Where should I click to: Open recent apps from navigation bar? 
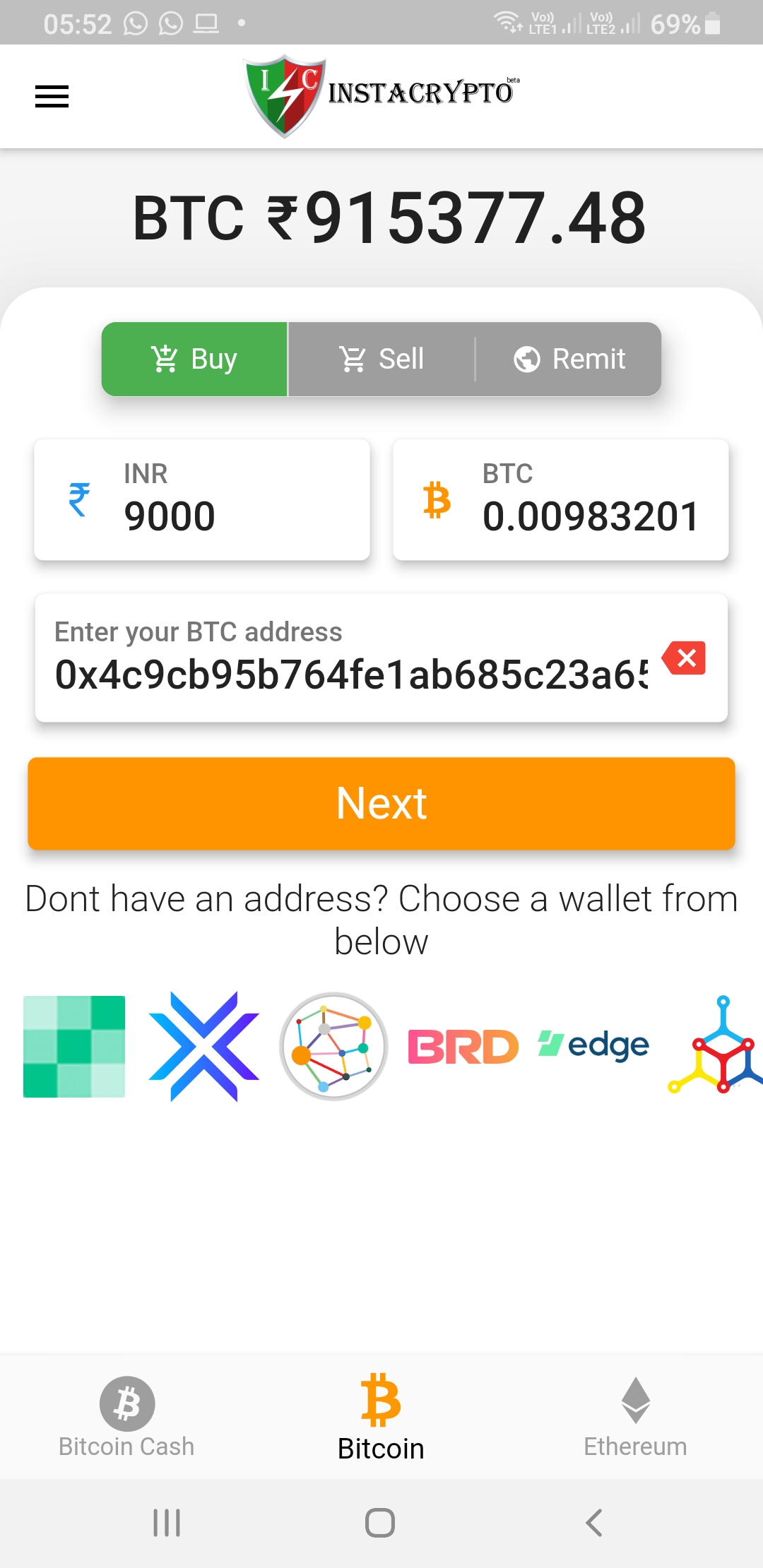coord(167,1523)
